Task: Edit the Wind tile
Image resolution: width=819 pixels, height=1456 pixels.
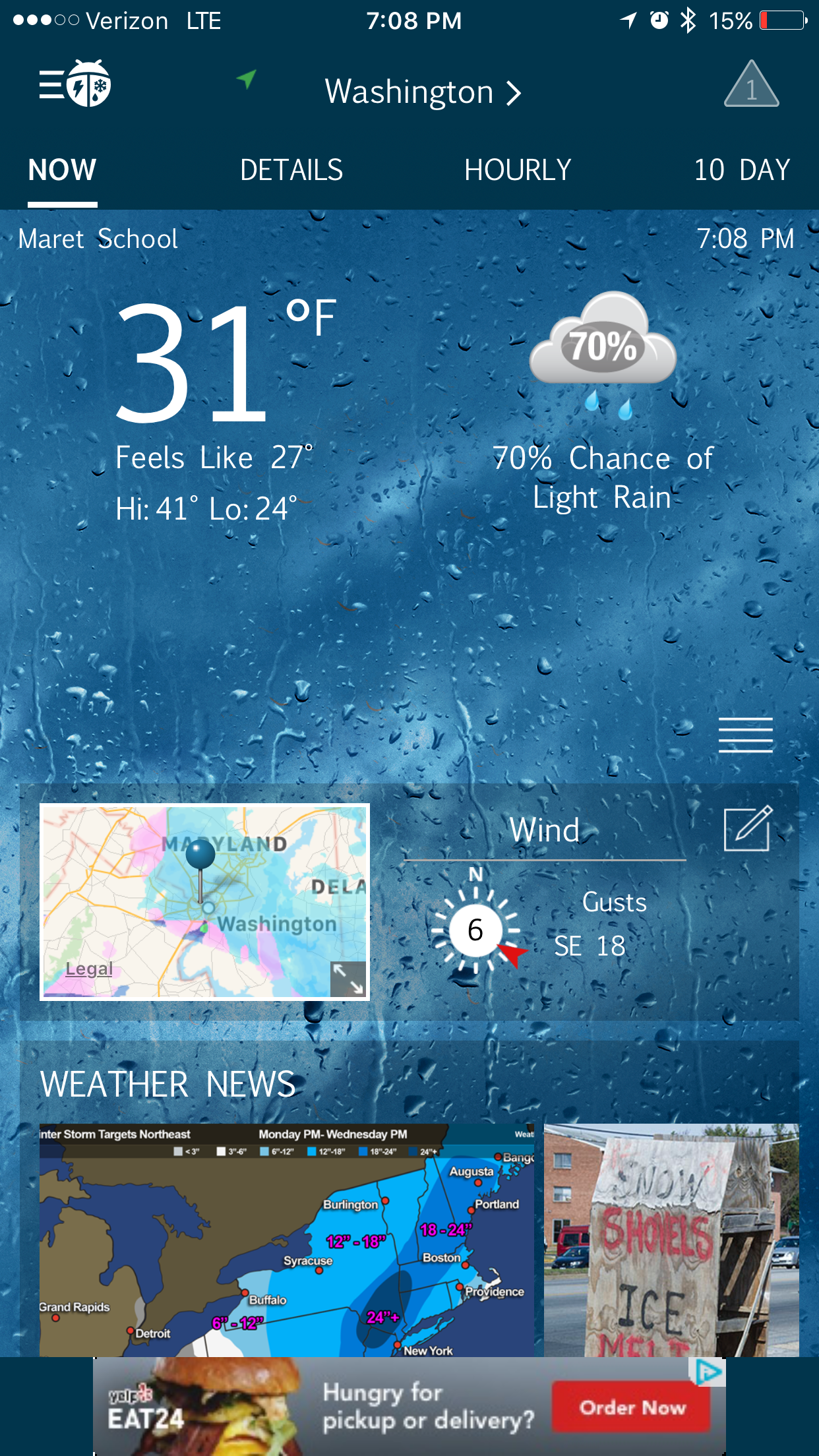Action: [748, 828]
